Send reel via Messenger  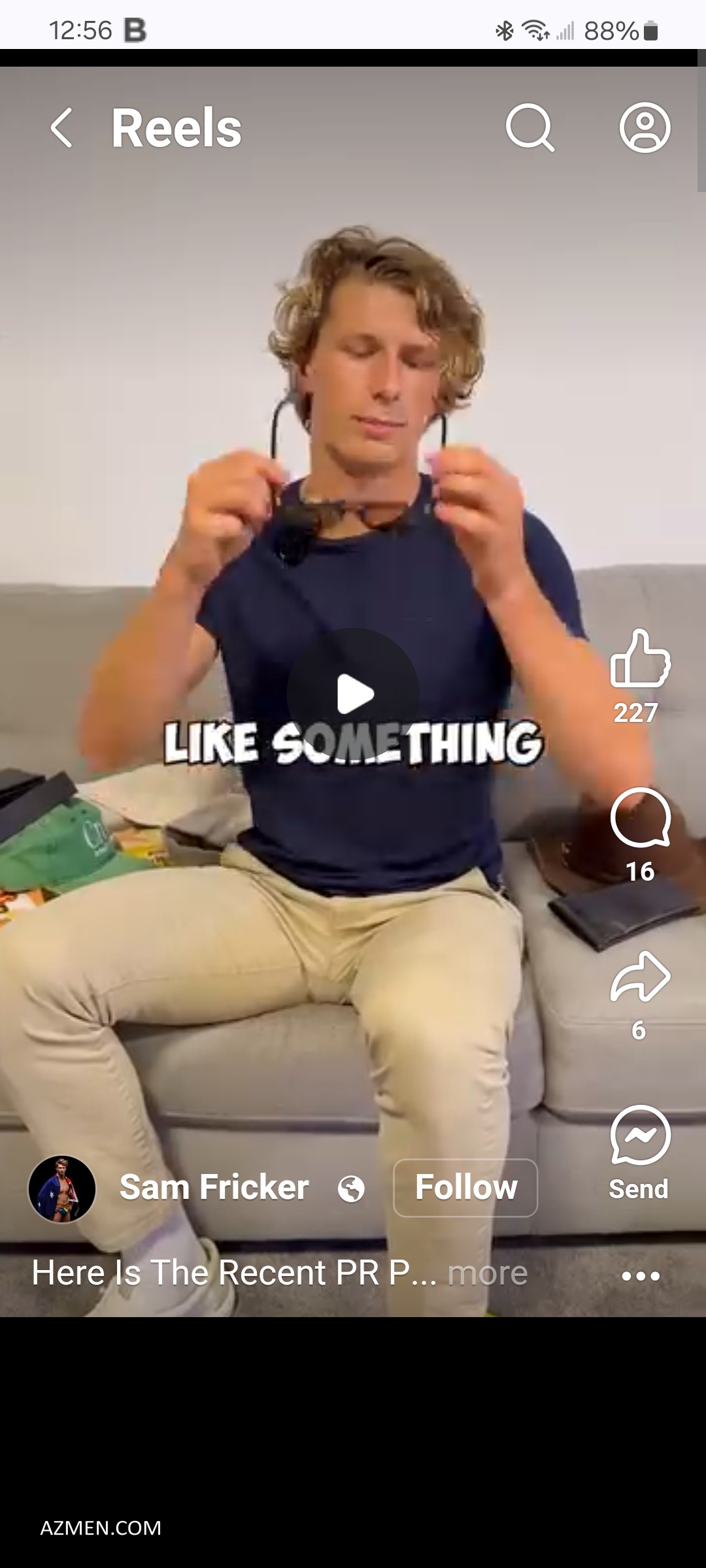tap(640, 1137)
